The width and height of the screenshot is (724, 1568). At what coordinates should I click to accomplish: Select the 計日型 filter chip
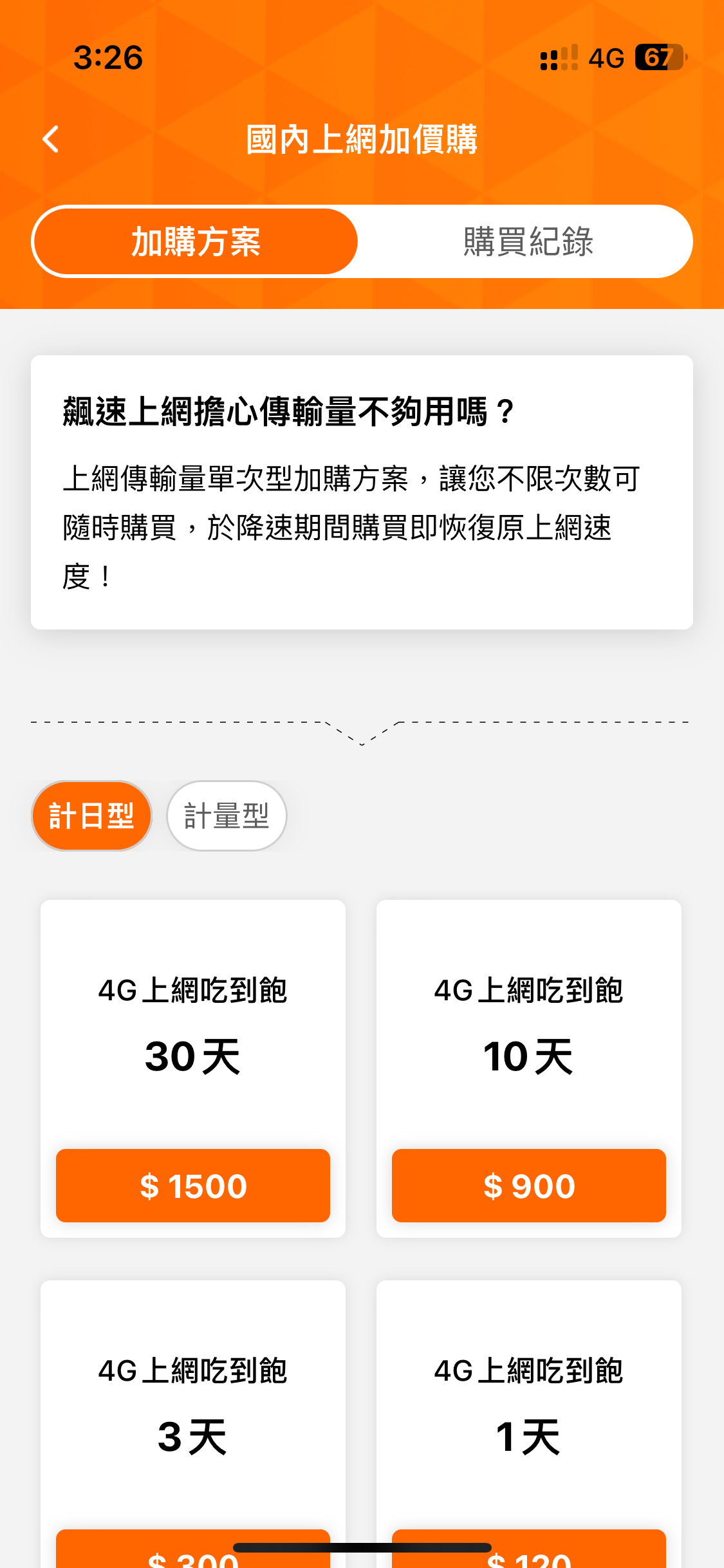pyautogui.click(x=91, y=816)
